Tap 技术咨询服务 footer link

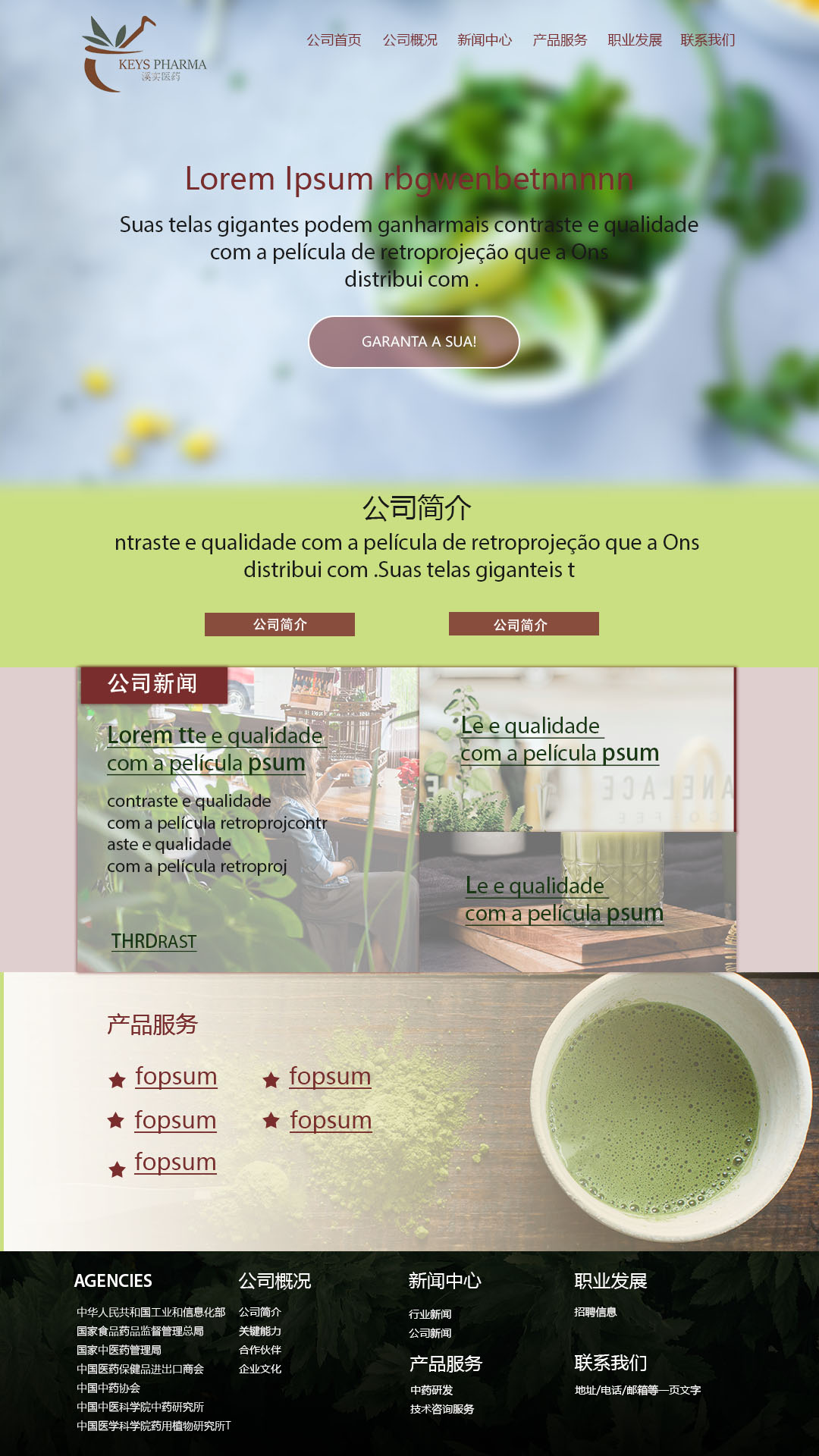[x=442, y=1409]
